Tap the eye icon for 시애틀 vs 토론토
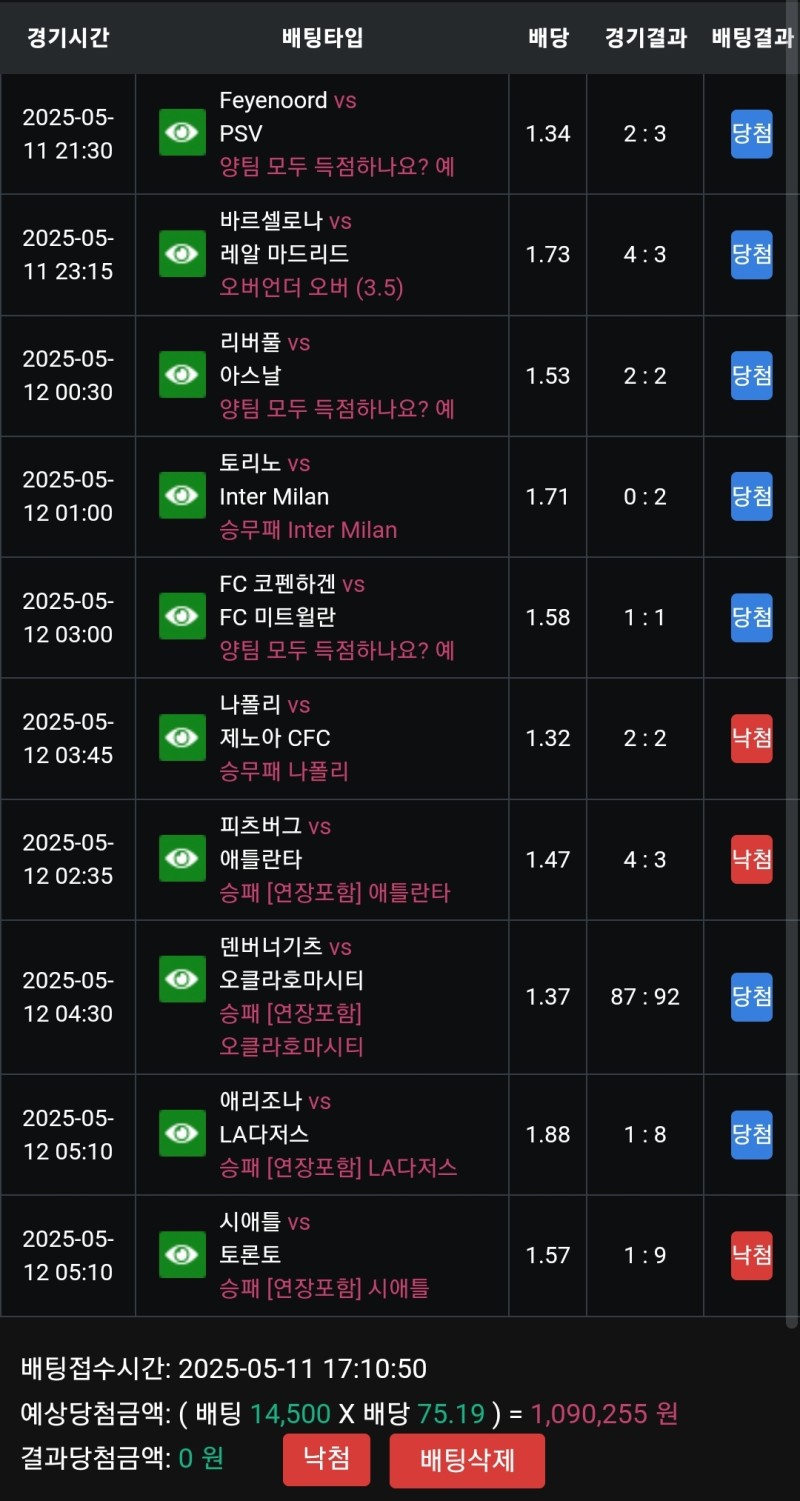This screenshot has height=1501, width=800. [182, 1255]
